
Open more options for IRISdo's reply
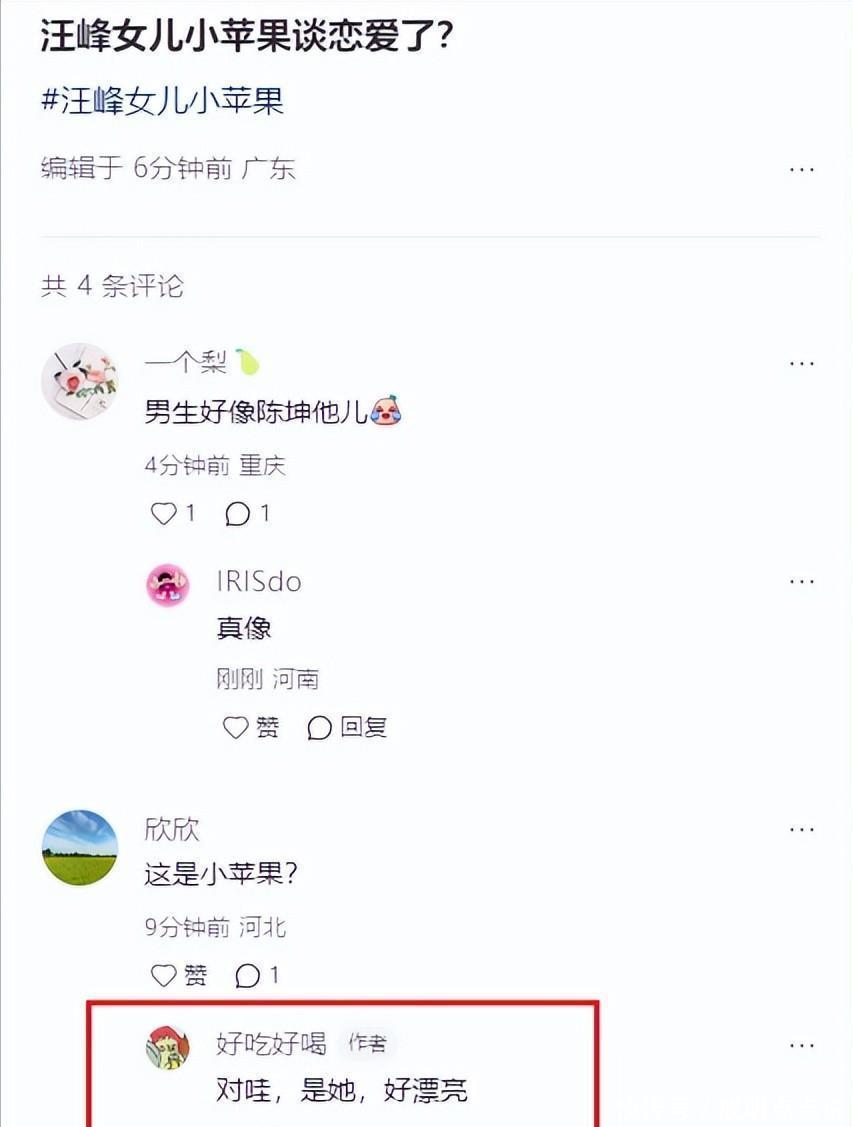tap(801, 581)
